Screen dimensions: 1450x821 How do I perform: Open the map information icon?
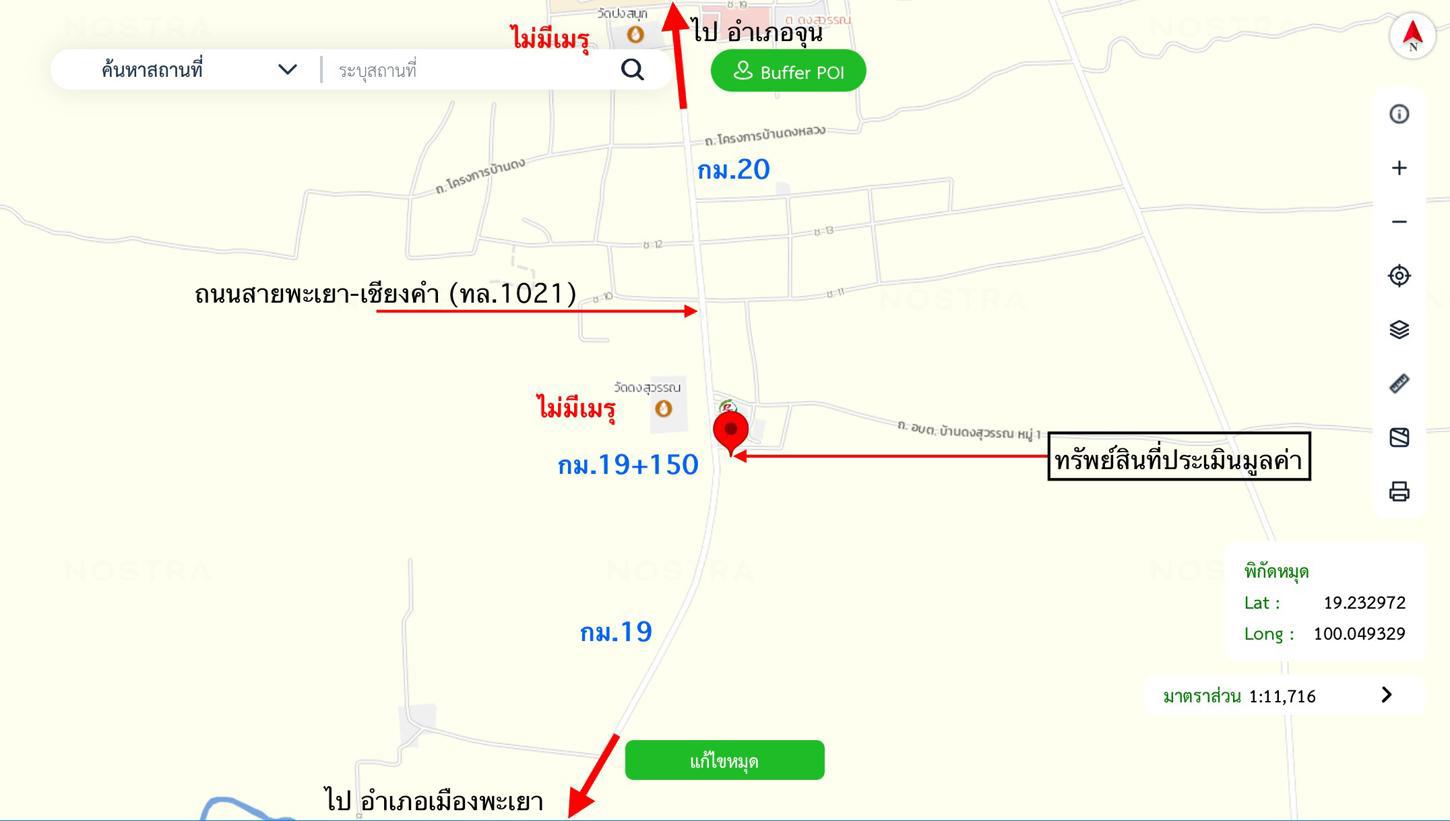[1399, 114]
